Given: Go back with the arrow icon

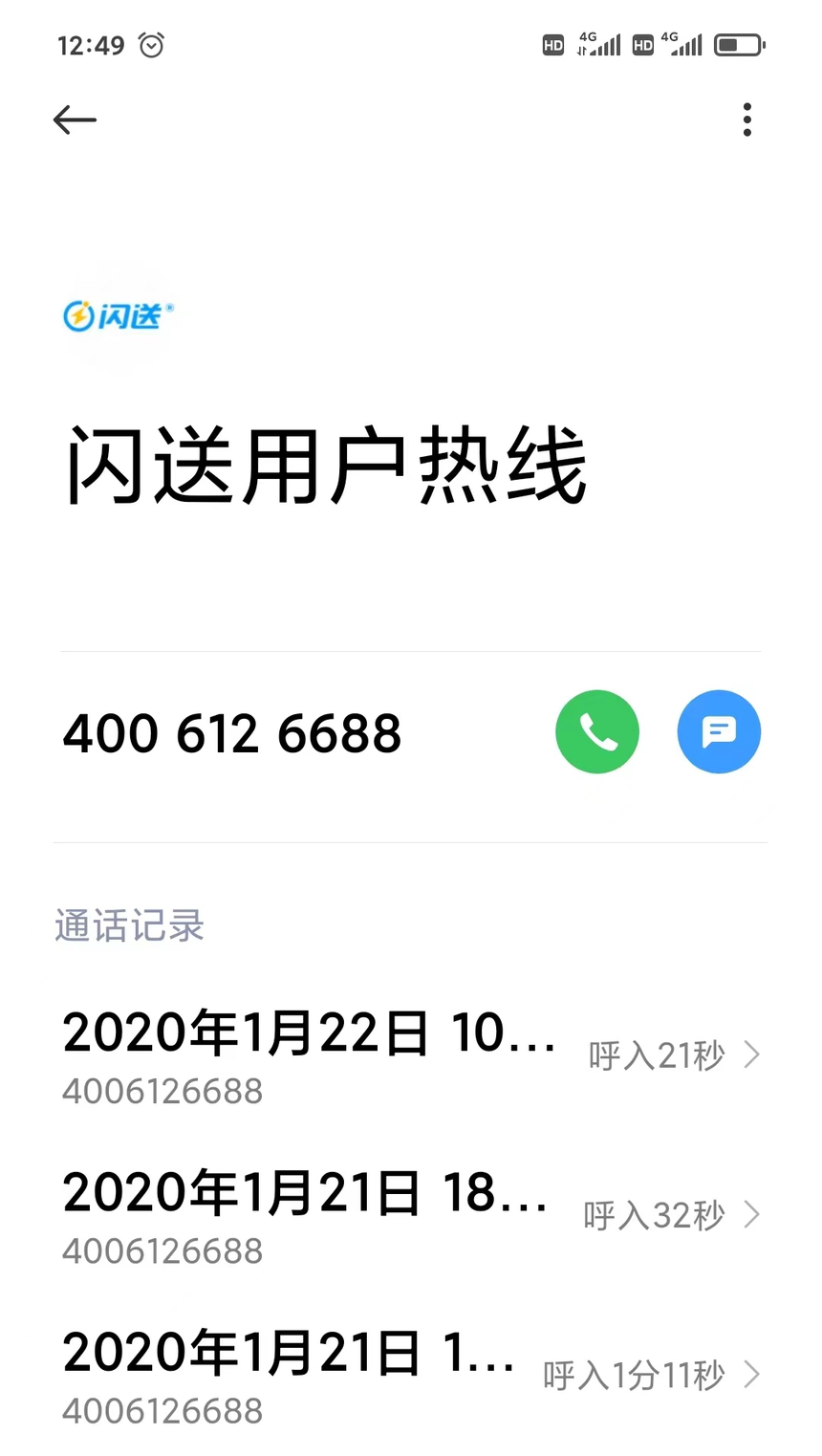Looking at the screenshot, I should [75, 120].
